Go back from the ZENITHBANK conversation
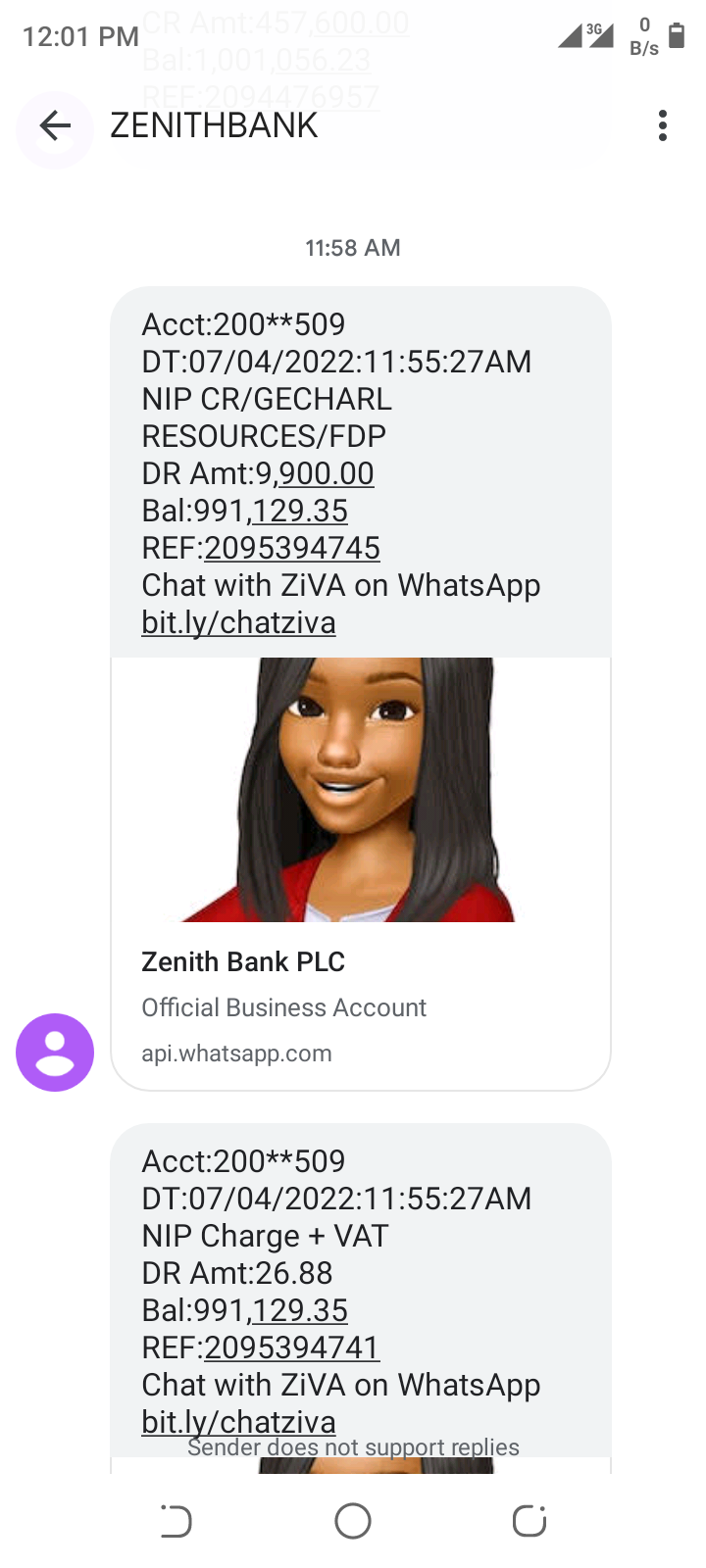The height and width of the screenshot is (1568, 706). point(56,126)
